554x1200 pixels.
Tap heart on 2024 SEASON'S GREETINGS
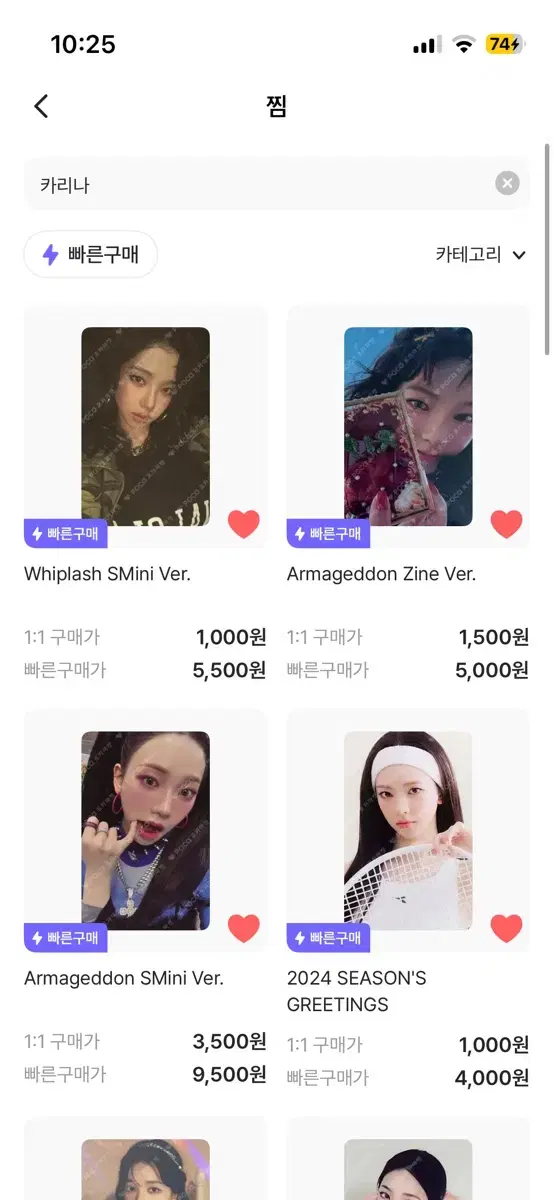[506, 928]
